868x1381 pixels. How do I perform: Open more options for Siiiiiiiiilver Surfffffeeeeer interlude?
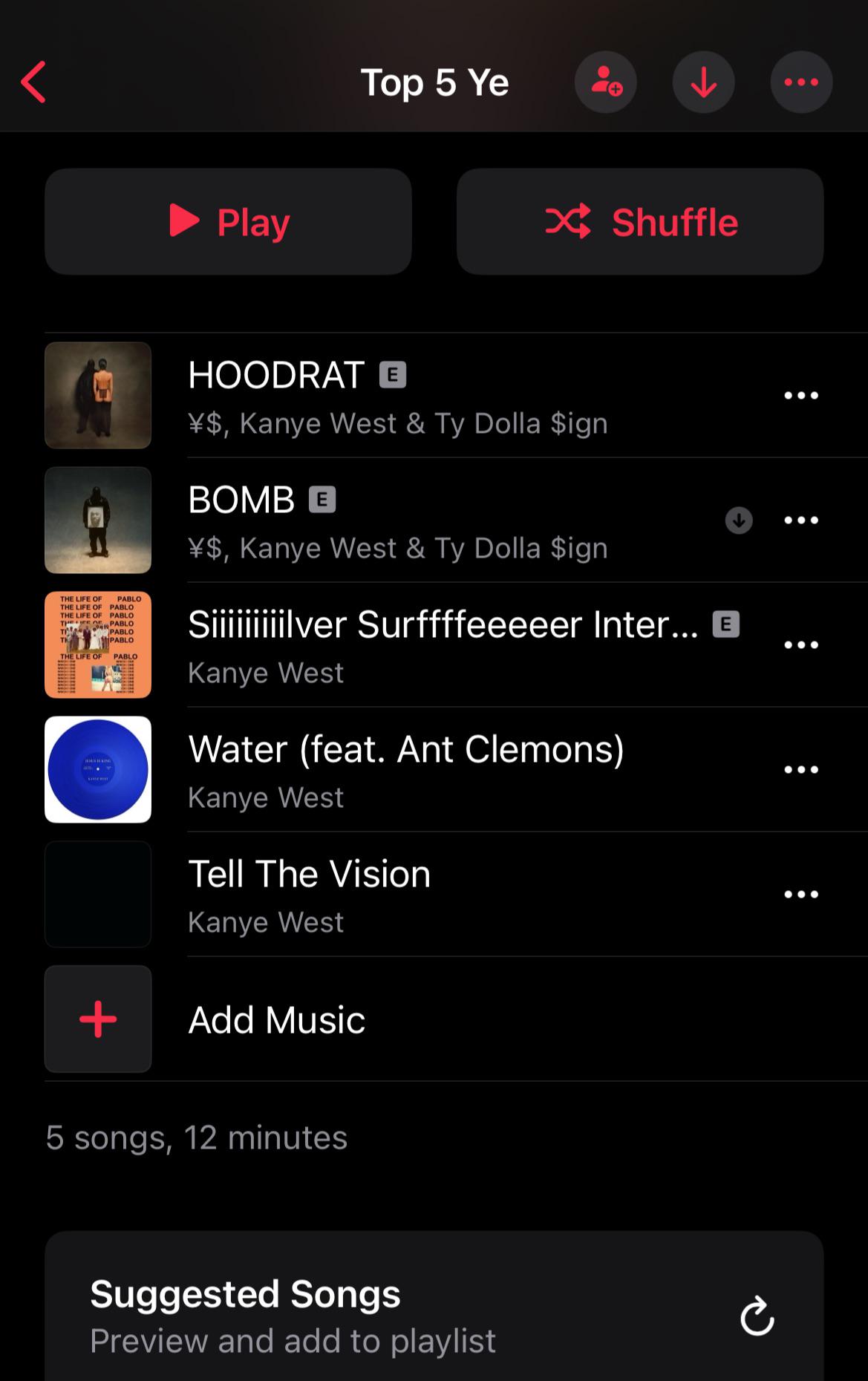(800, 644)
